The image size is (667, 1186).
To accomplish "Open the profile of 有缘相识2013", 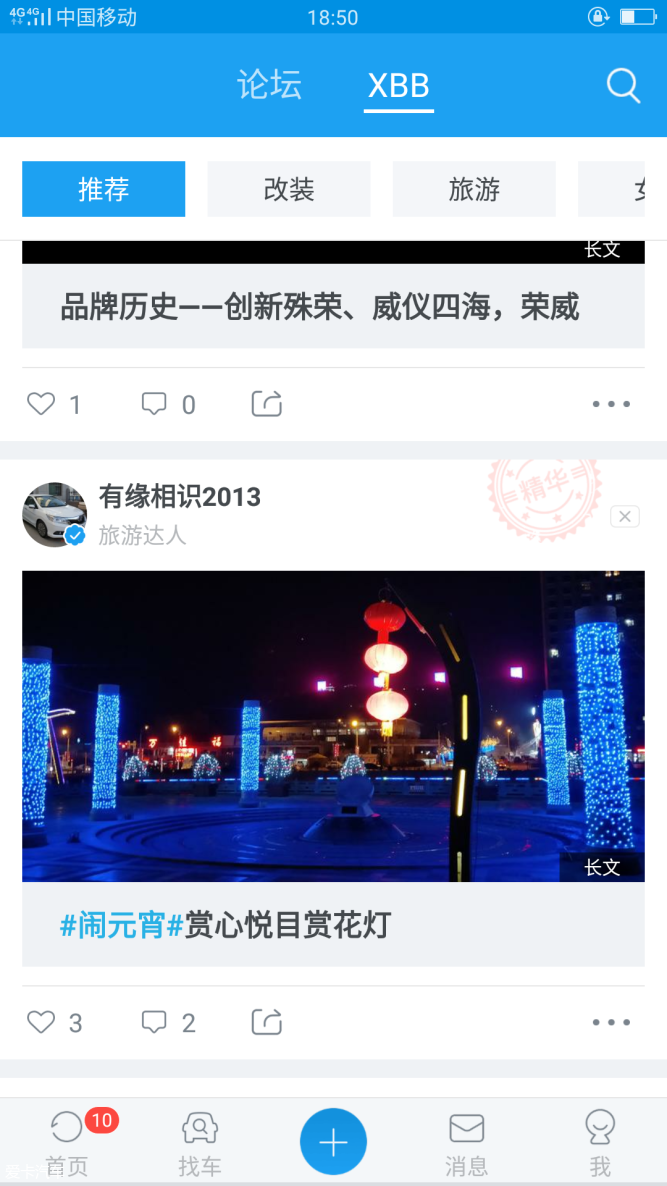I will (55, 514).
